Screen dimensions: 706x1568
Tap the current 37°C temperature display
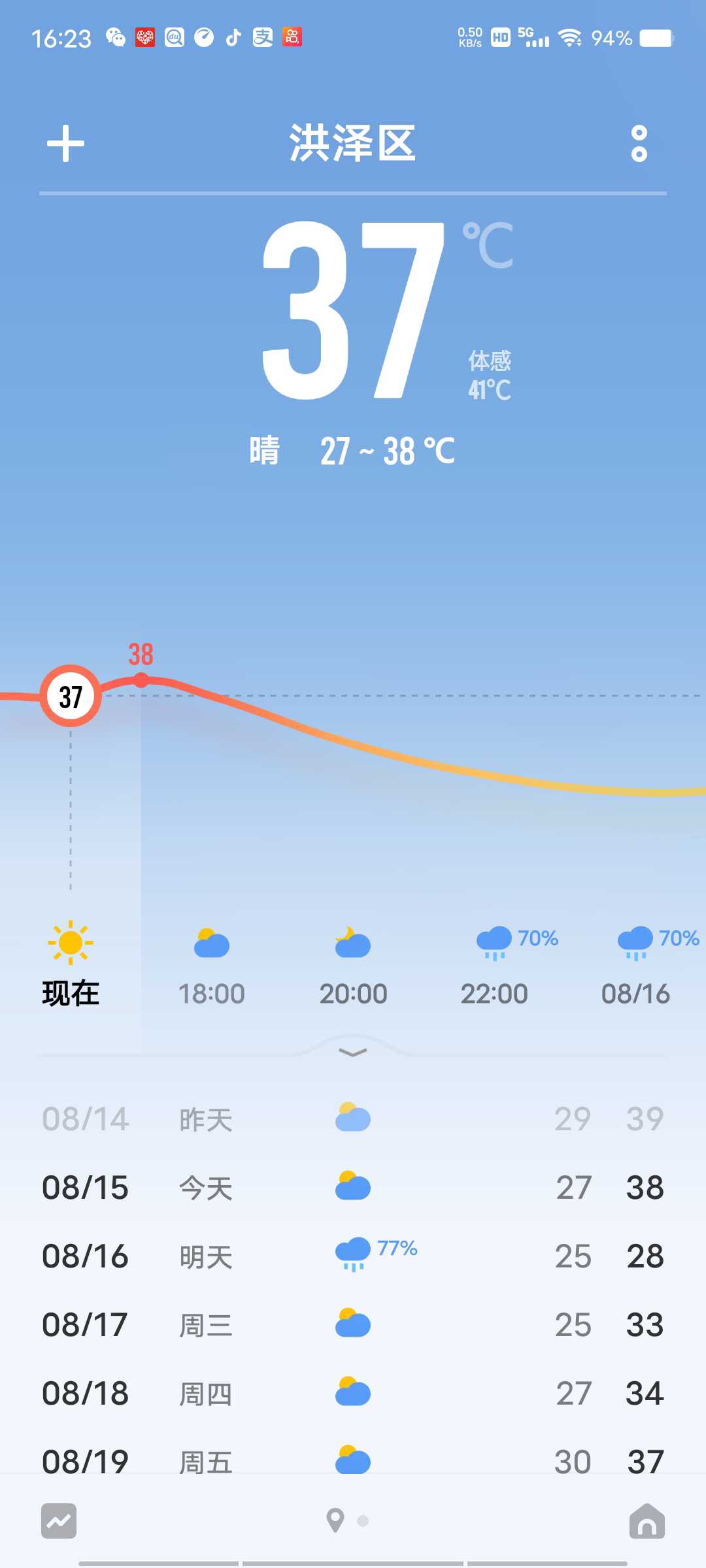click(353, 310)
